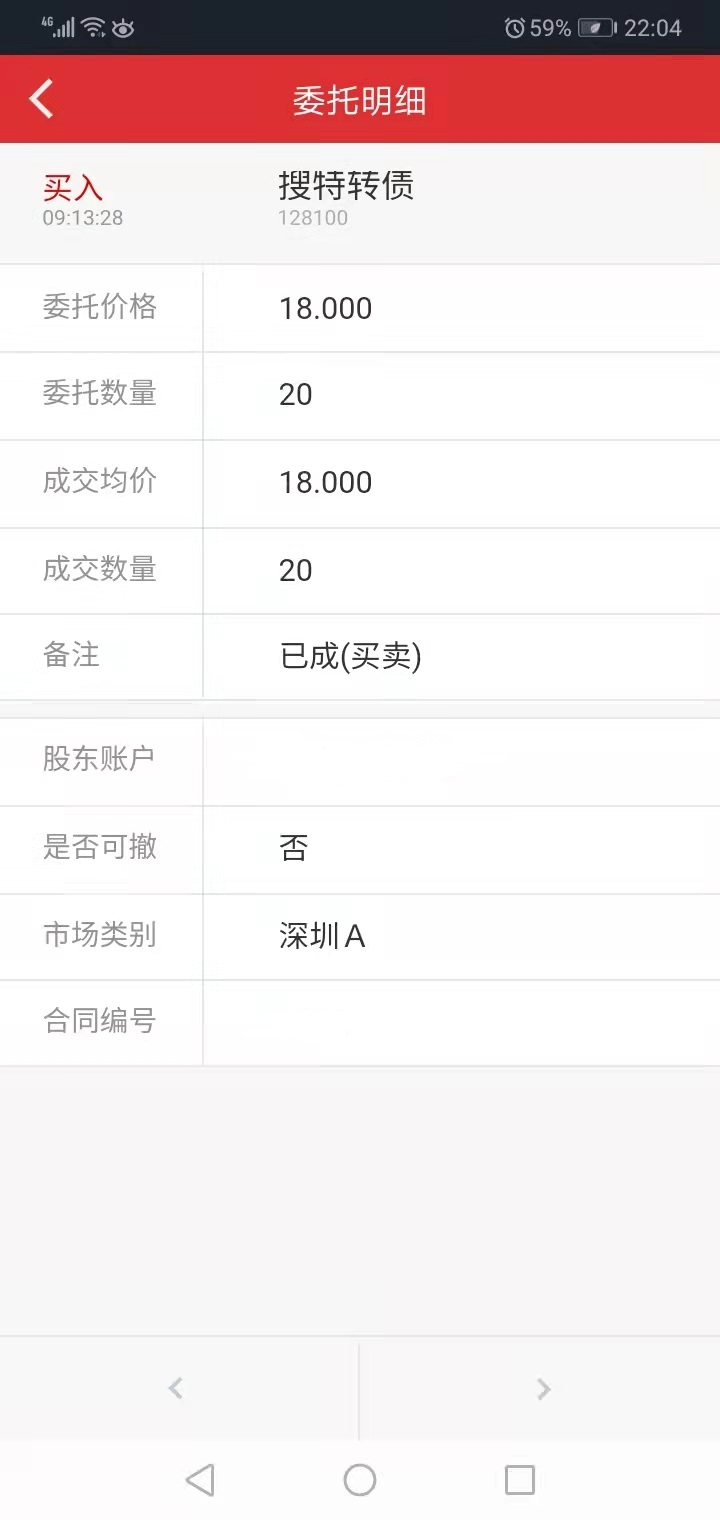Open the recent apps view

point(520,1480)
